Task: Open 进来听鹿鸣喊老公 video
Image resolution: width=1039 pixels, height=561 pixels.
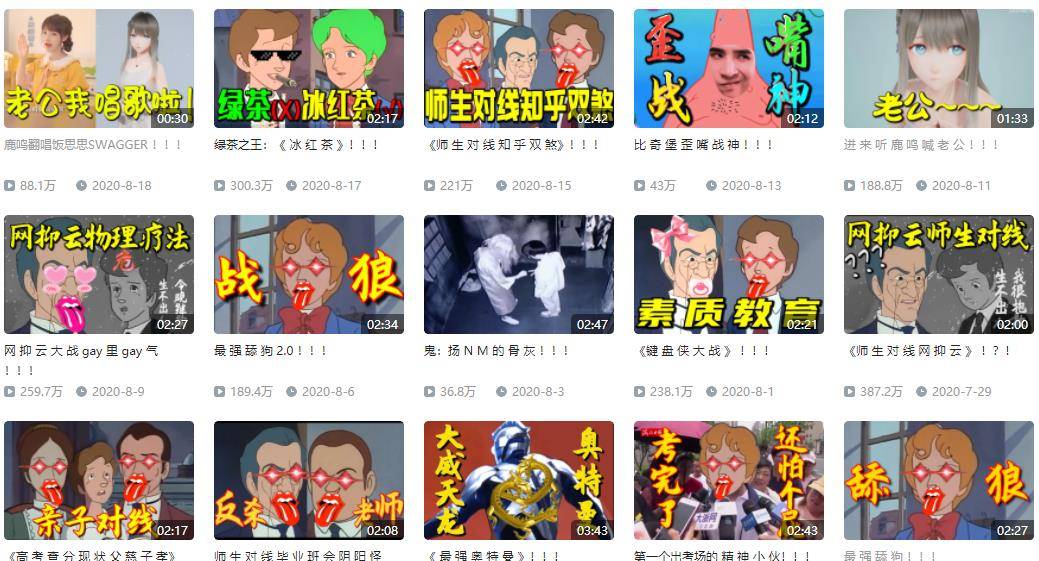Action: coord(938,68)
